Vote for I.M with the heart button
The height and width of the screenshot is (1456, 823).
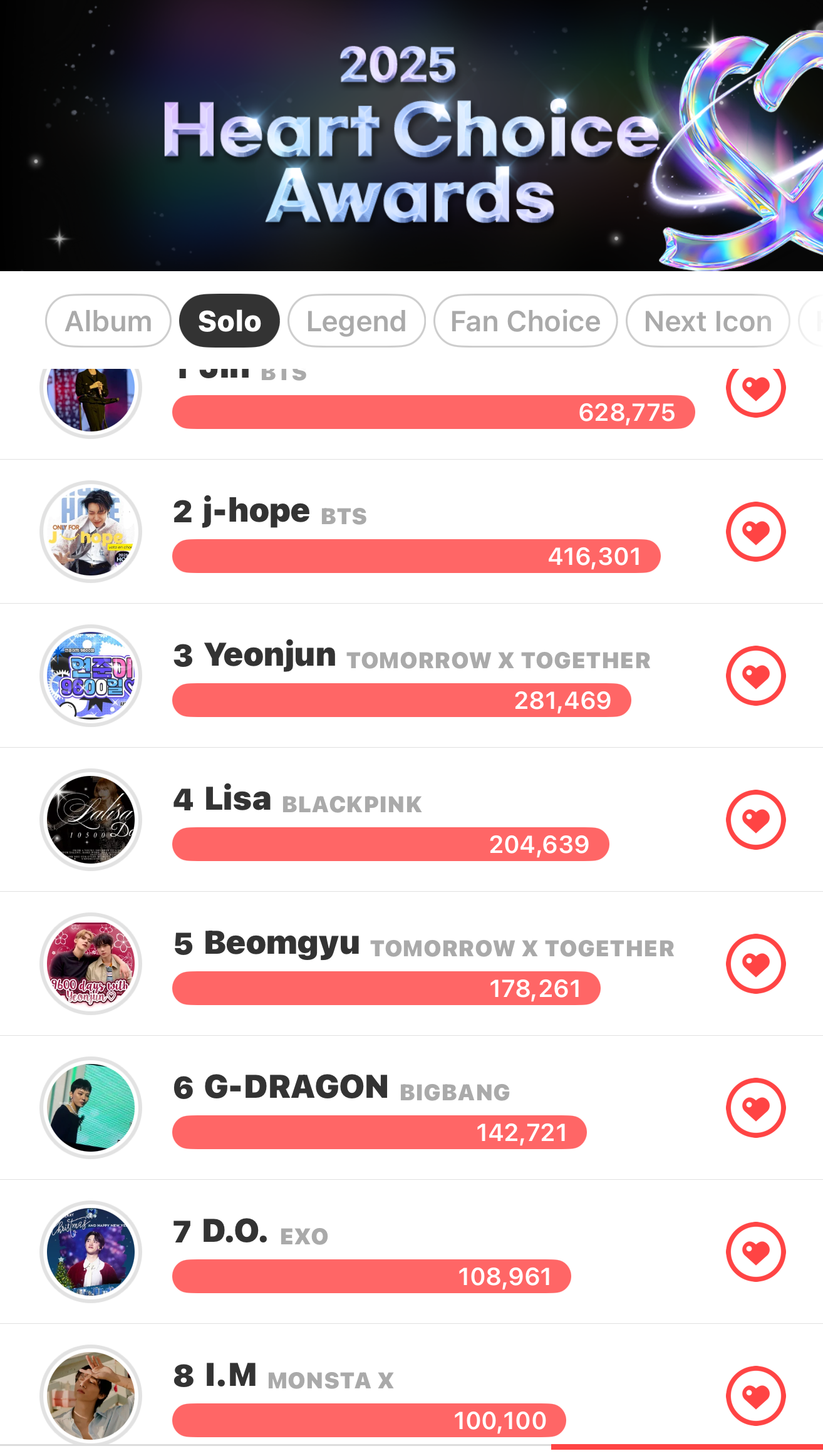(x=755, y=1396)
